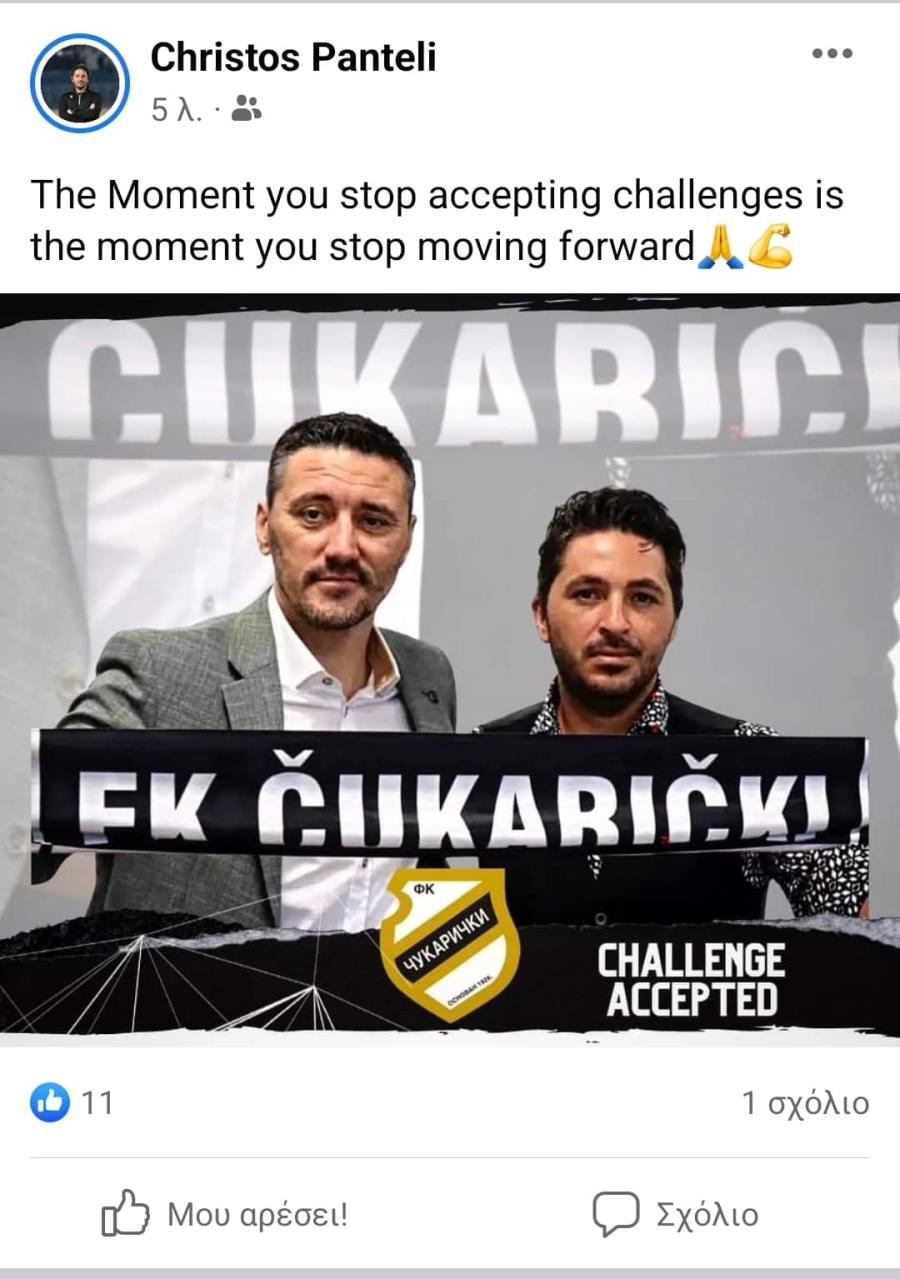Like the post with Μου αρέσει!
Screen dimensions: 900x1279
tap(226, 1215)
